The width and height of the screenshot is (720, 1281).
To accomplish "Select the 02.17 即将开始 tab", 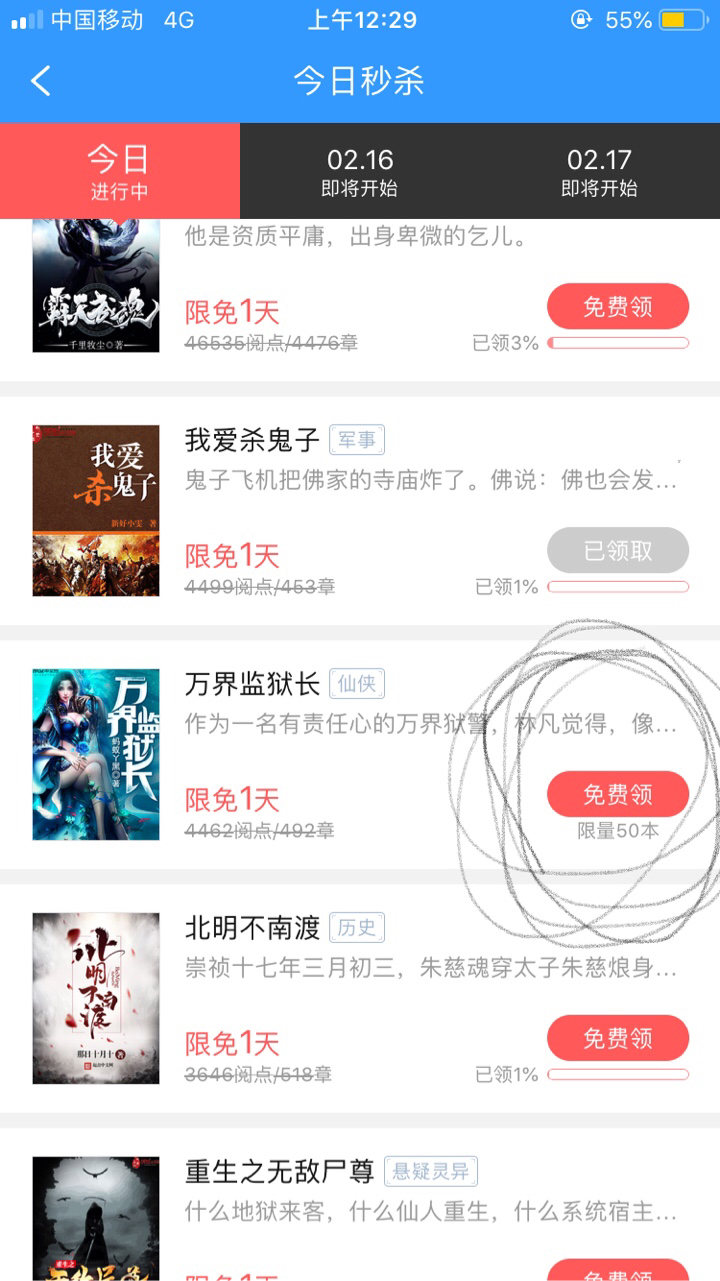I will click(599, 171).
